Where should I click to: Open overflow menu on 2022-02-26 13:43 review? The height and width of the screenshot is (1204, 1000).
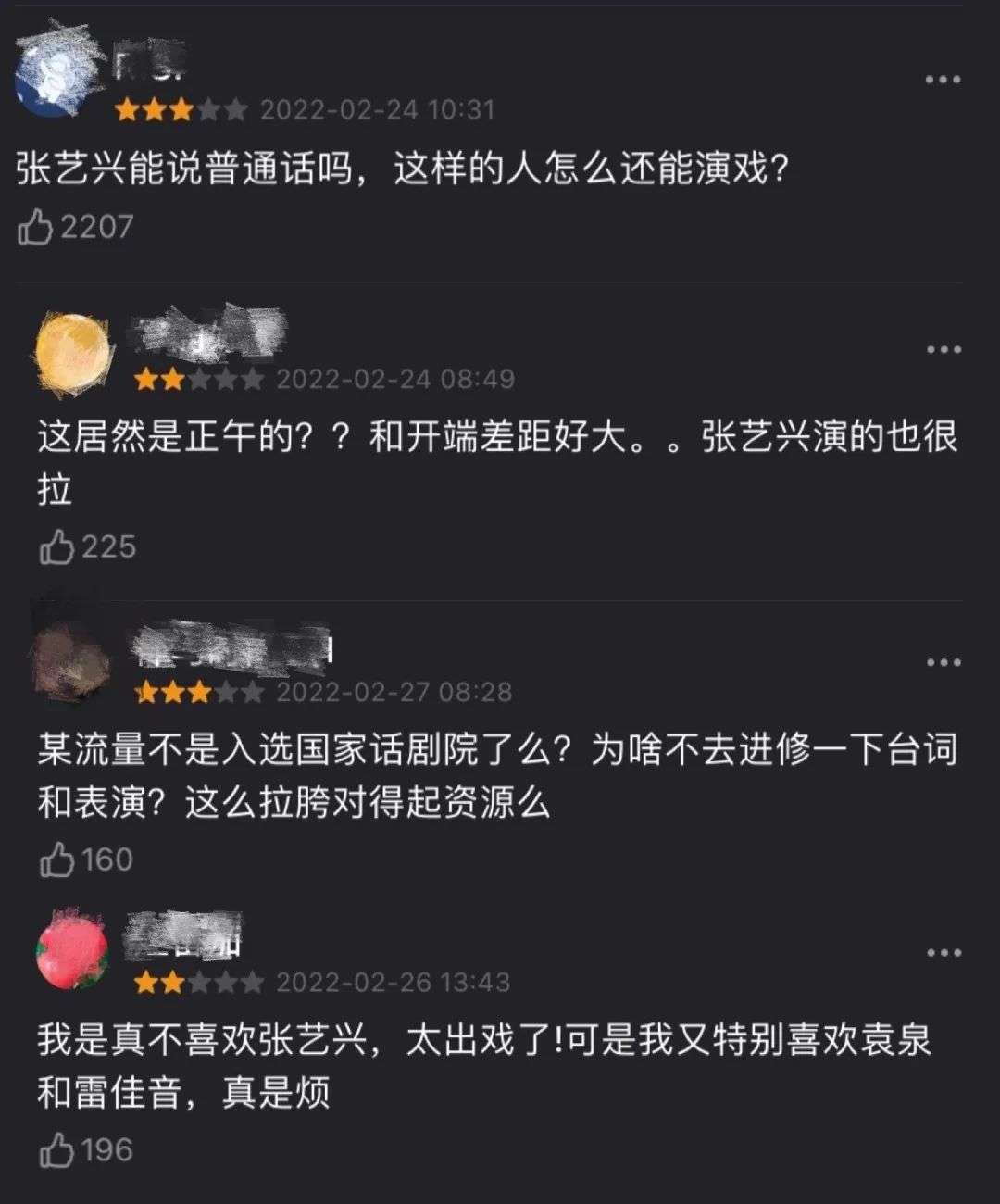(943, 953)
